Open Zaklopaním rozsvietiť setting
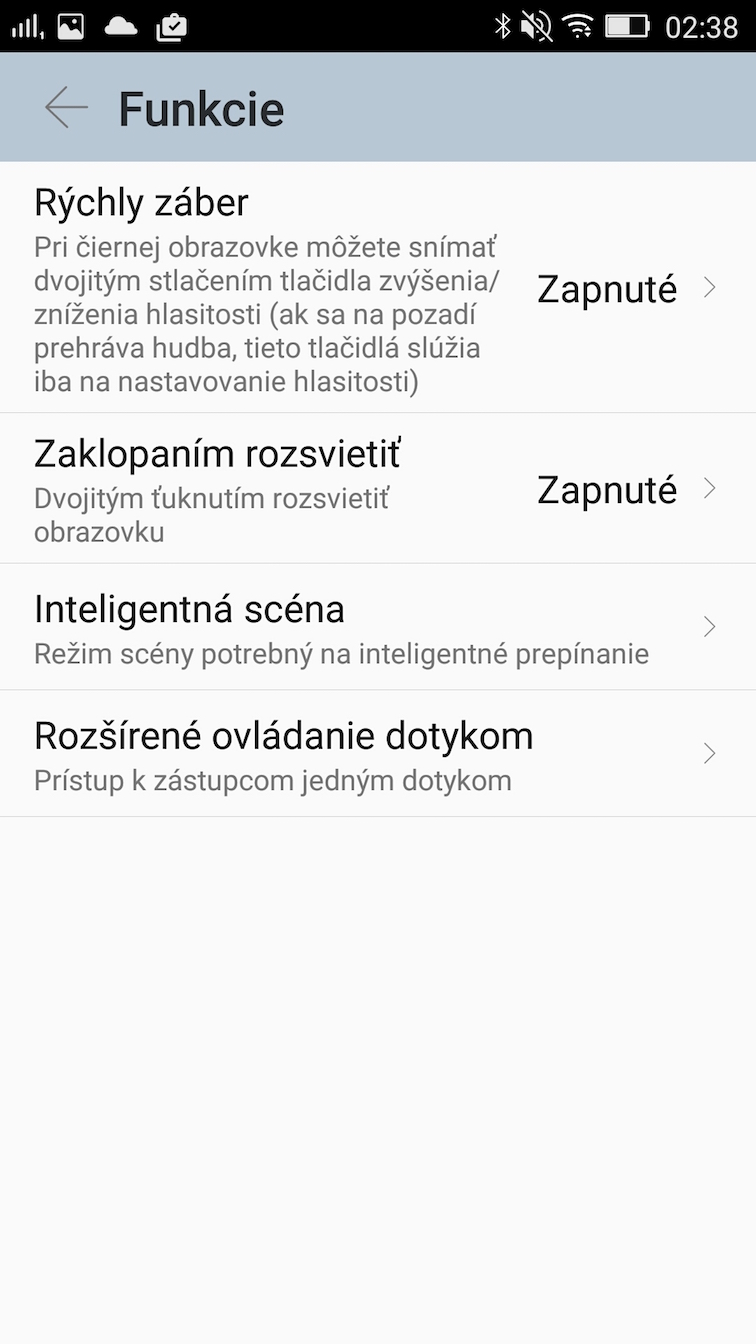Viewport: 756px width, 1344px height. click(377, 488)
